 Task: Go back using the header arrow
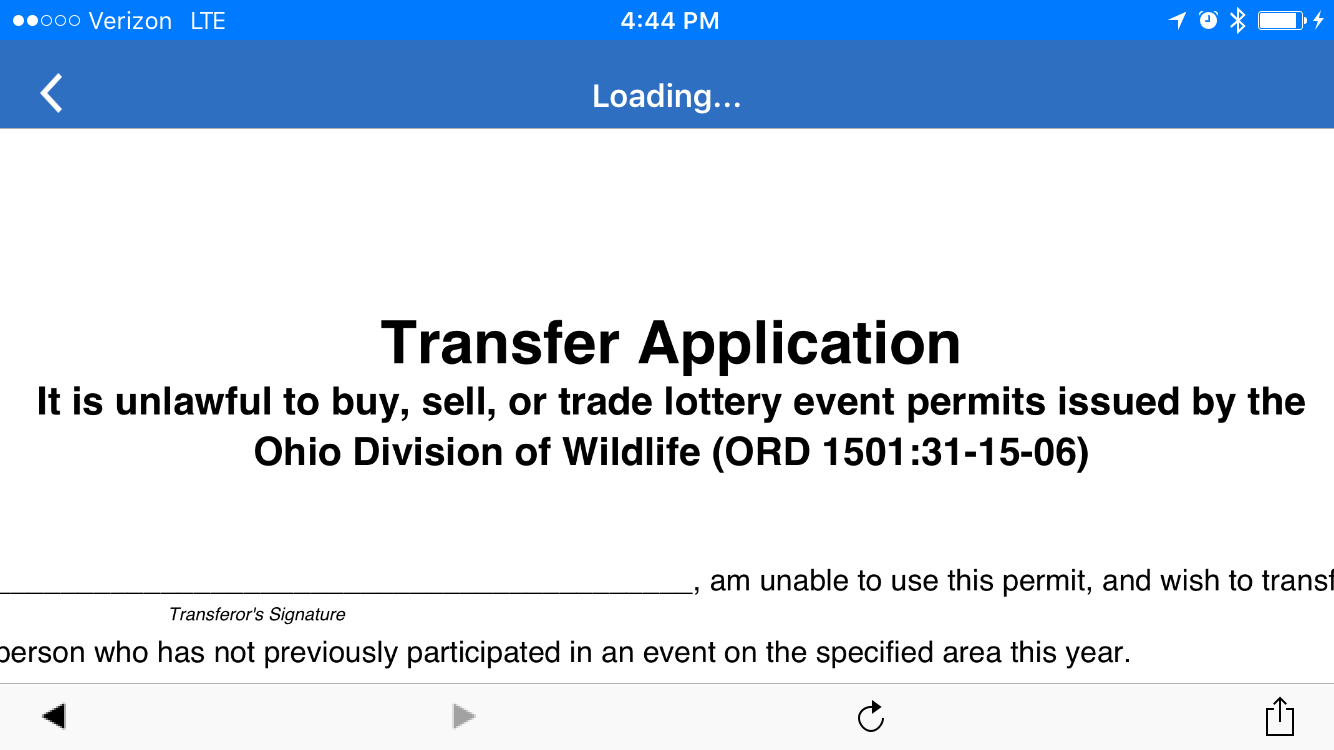click(x=51, y=94)
